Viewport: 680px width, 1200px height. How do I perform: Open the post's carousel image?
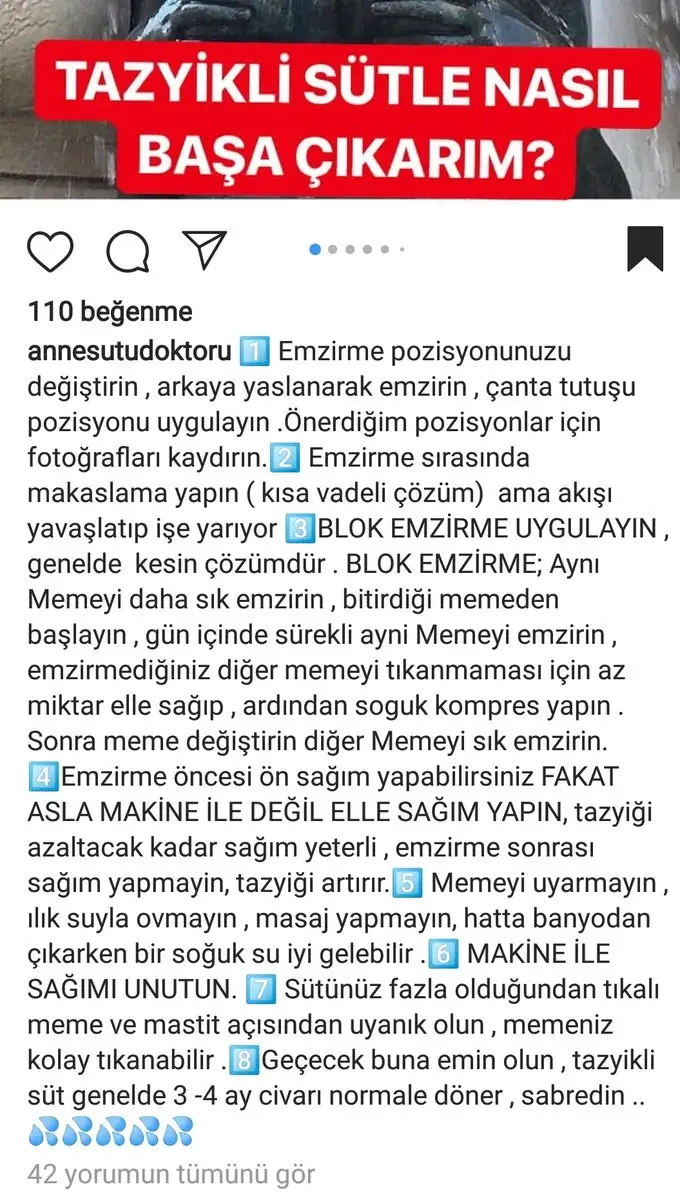[x=340, y=100]
